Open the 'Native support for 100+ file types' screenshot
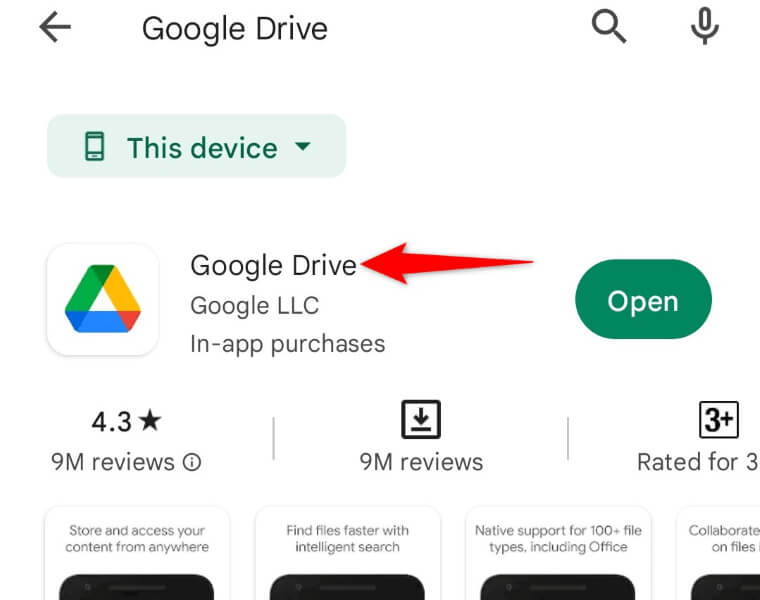Image resolution: width=760 pixels, height=600 pixels. 557,555
